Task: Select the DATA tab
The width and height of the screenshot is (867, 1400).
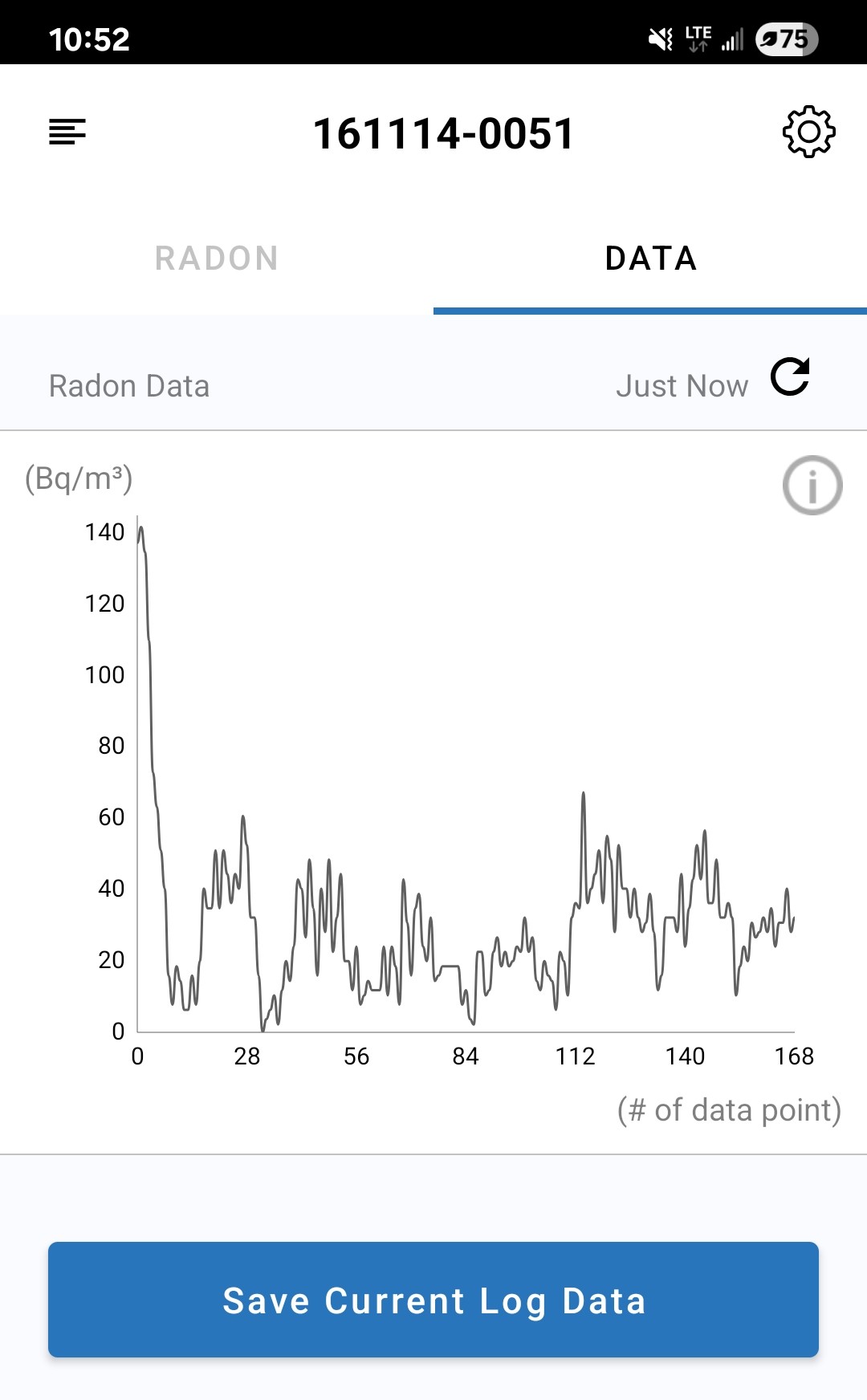Action: pos(650,258)
